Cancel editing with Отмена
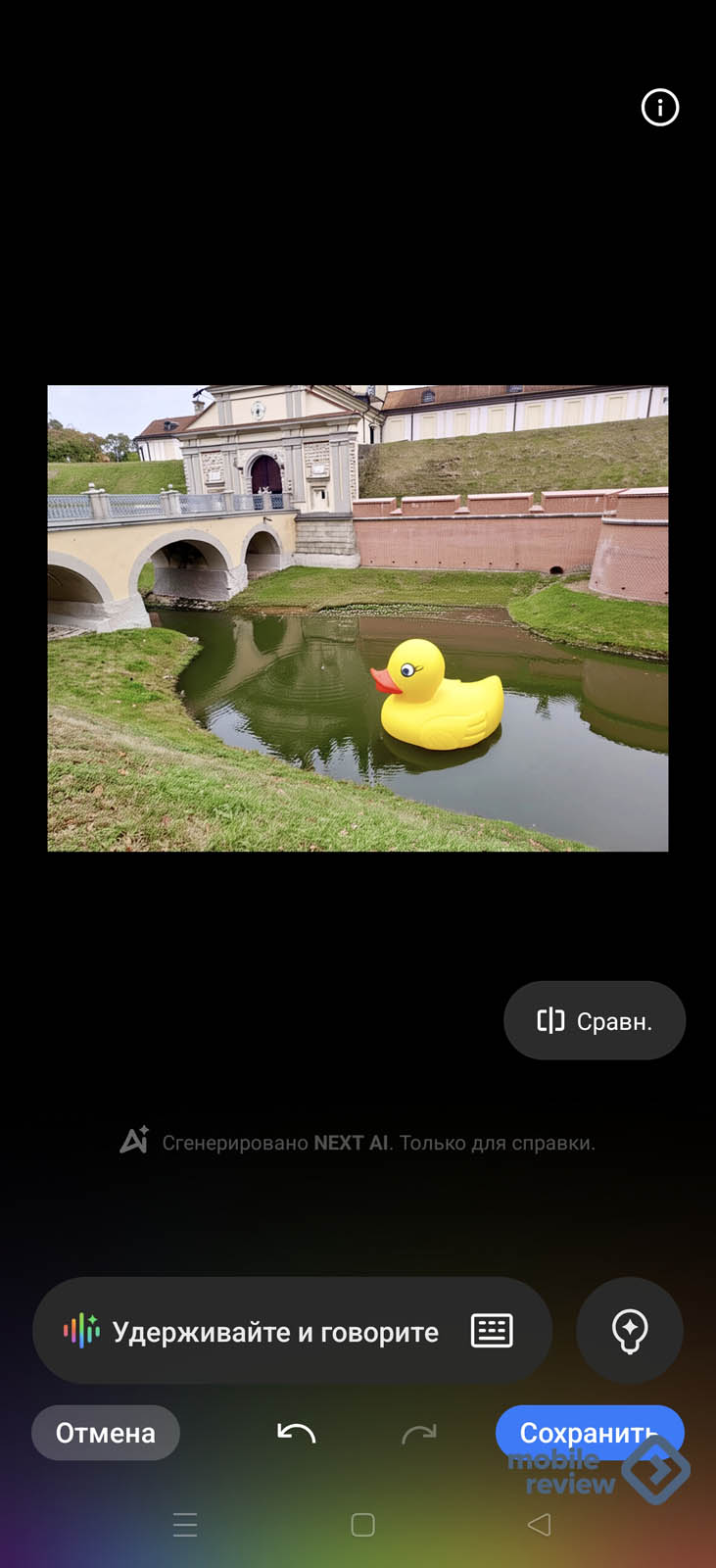 click(106, 1433)
